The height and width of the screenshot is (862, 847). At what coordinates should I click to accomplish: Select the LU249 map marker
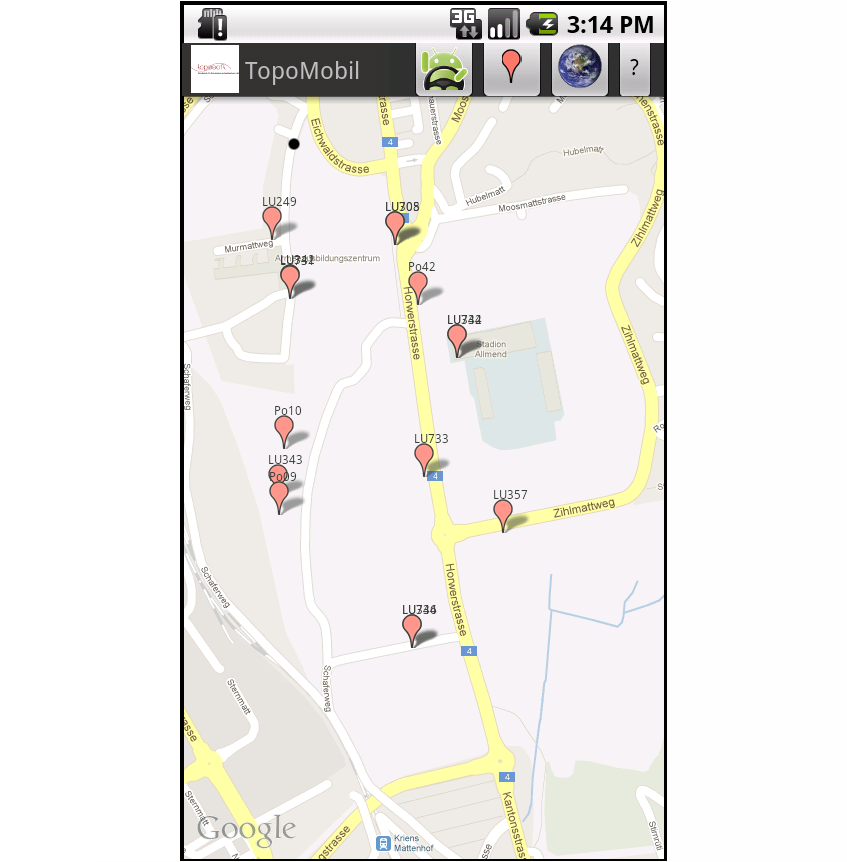(x=271, y=220)
